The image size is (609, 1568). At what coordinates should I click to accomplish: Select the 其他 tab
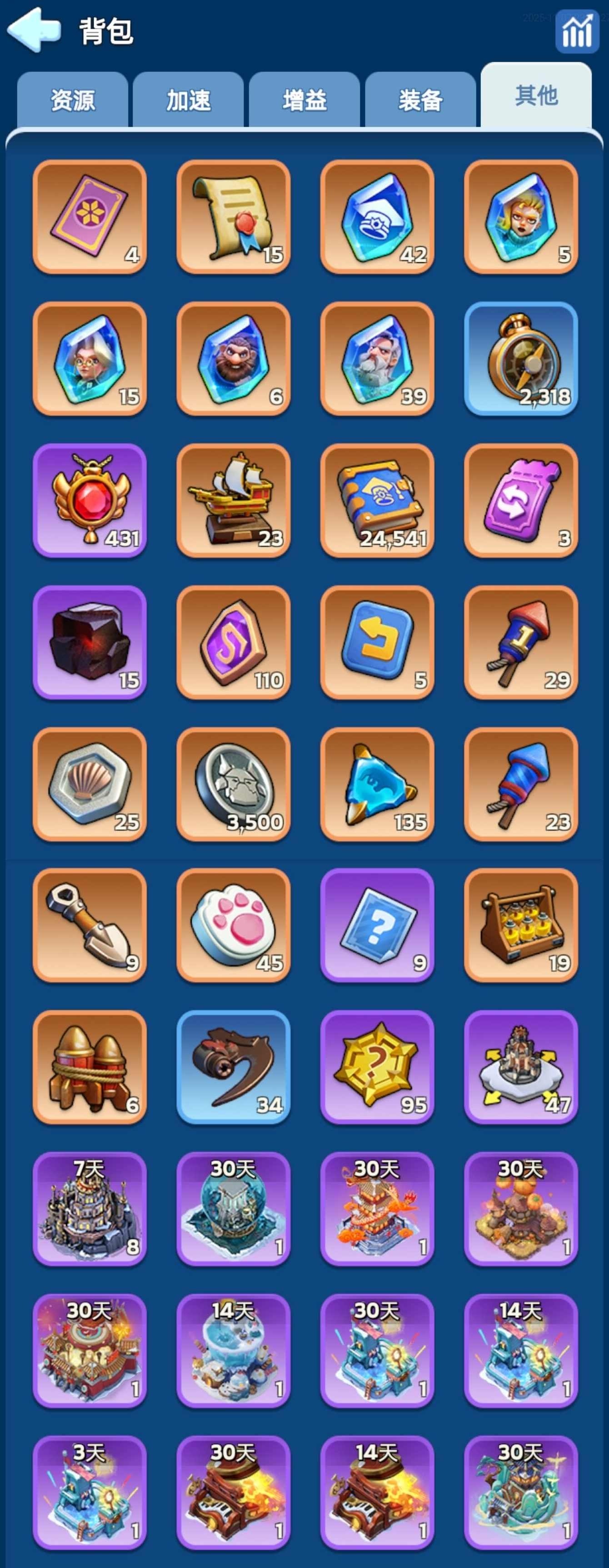pyautogui.click(x=536, y=95)
